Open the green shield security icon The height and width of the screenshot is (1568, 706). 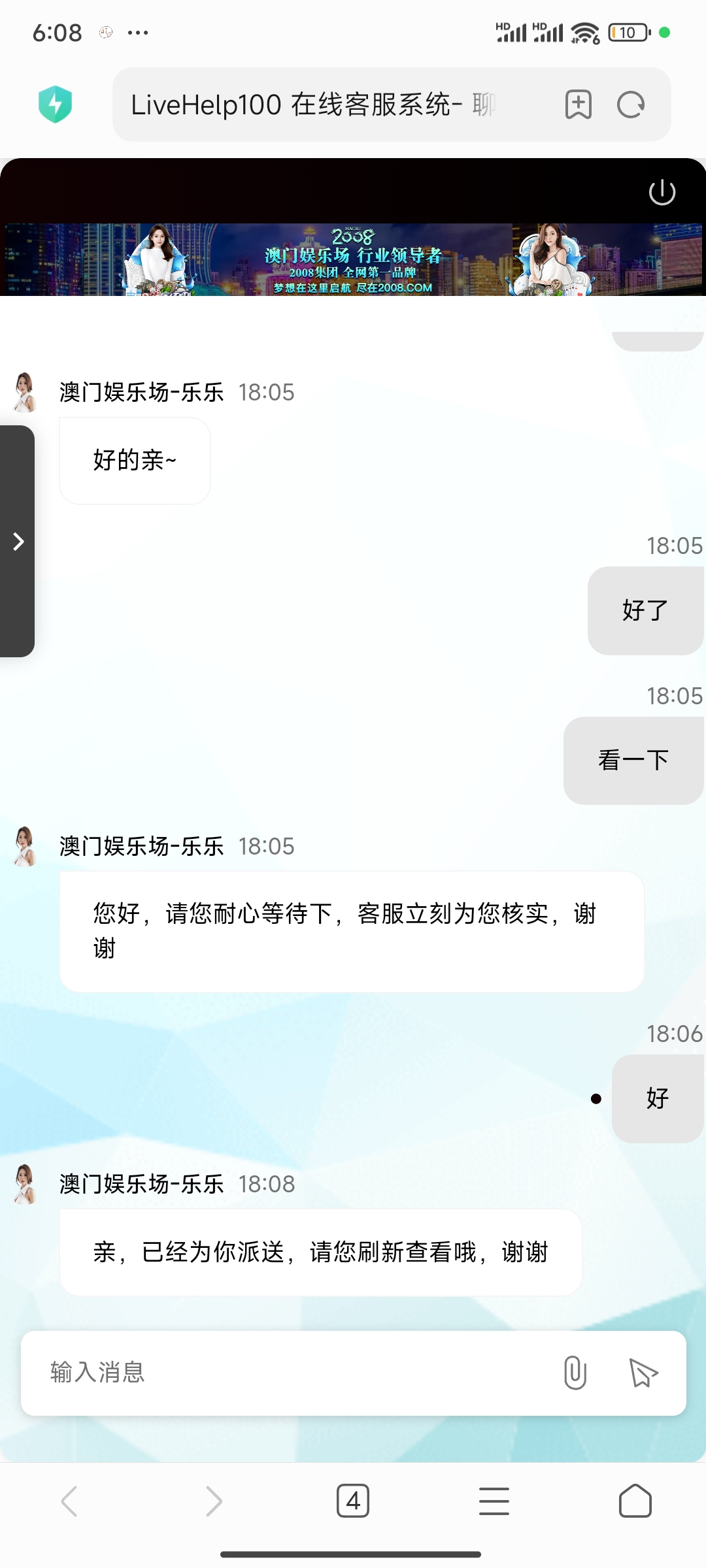pos(56,105)
